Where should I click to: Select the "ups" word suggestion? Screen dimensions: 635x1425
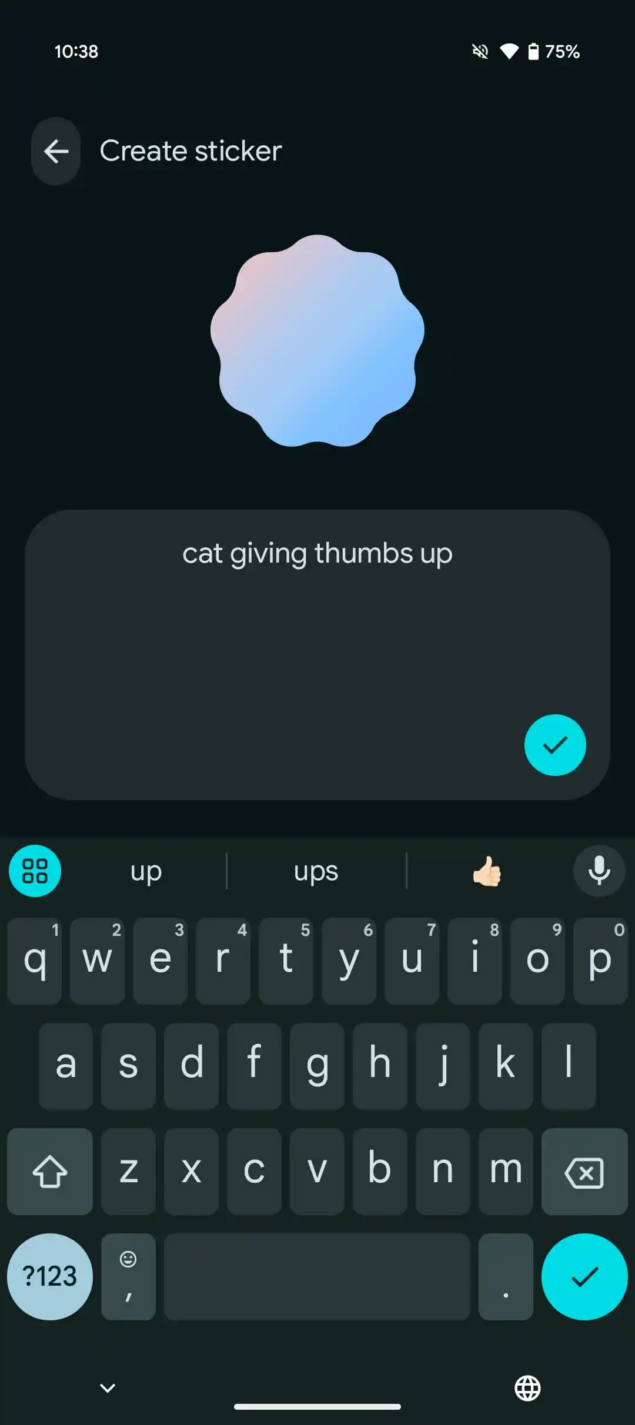(316, 871)
